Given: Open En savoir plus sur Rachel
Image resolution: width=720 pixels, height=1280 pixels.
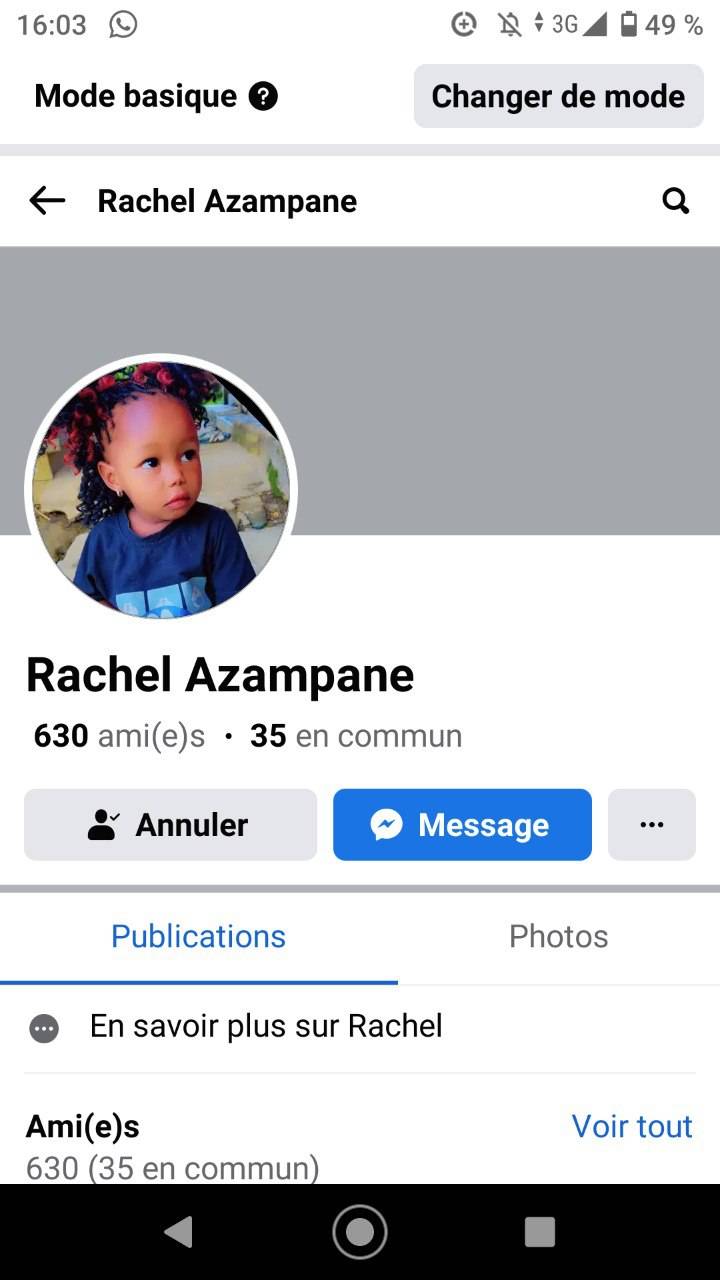Looking at the screenshot, I should click(266, 1026).
